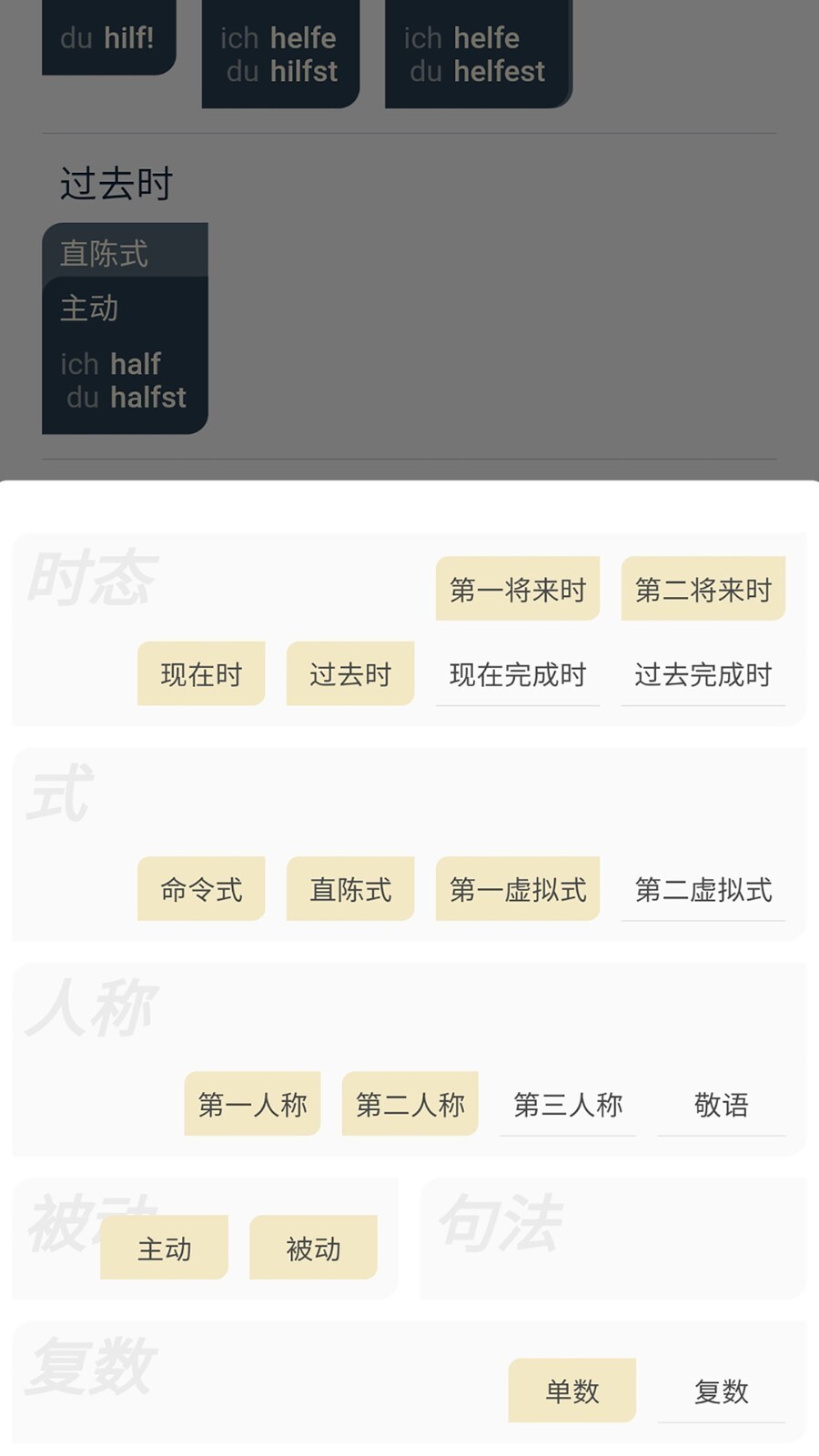
Task: Enable the 现在完成时 (present perfect) filter
Action: 517,675
